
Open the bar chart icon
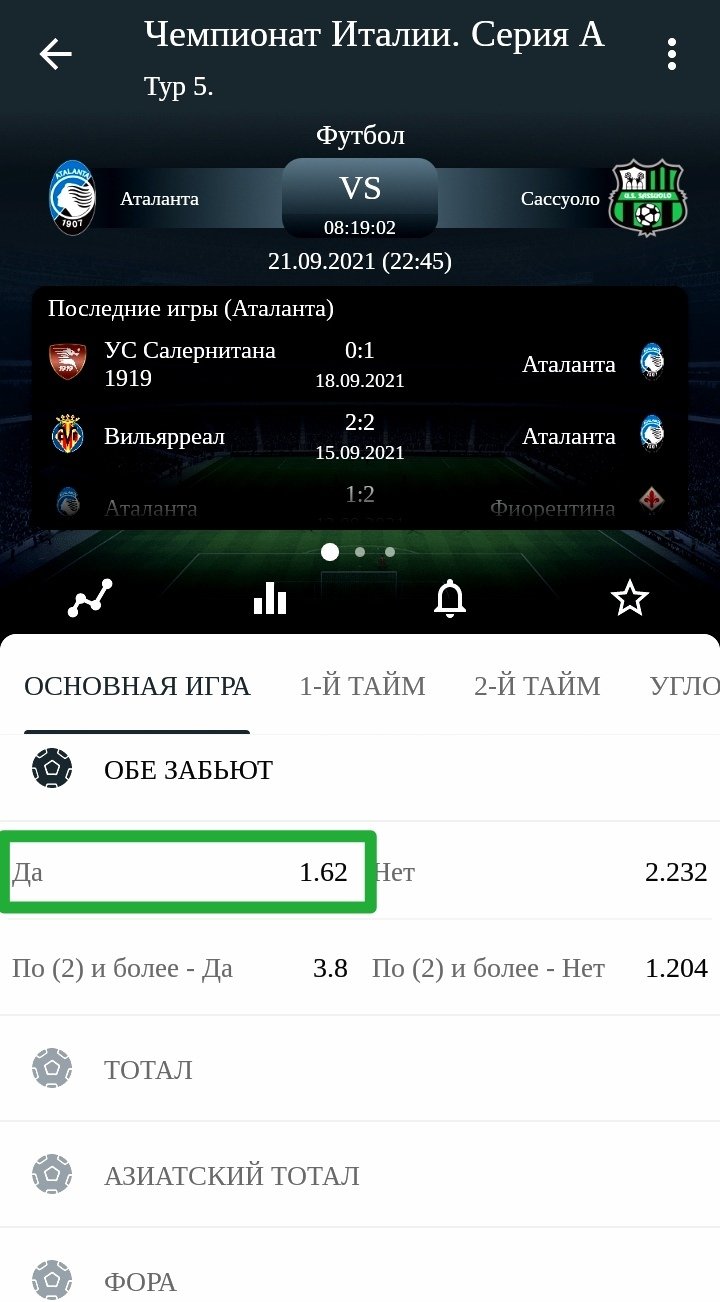tap(270, 598)
